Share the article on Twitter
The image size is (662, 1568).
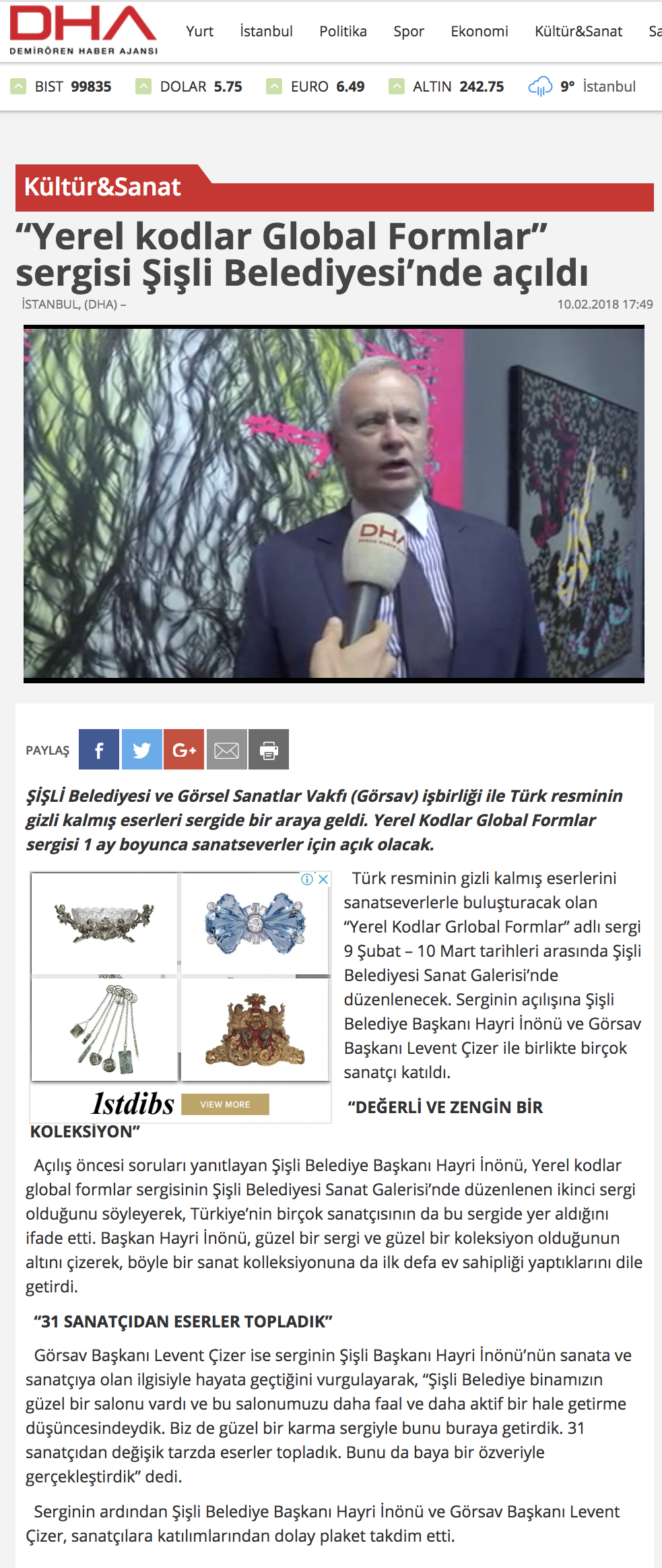(141, 749)
